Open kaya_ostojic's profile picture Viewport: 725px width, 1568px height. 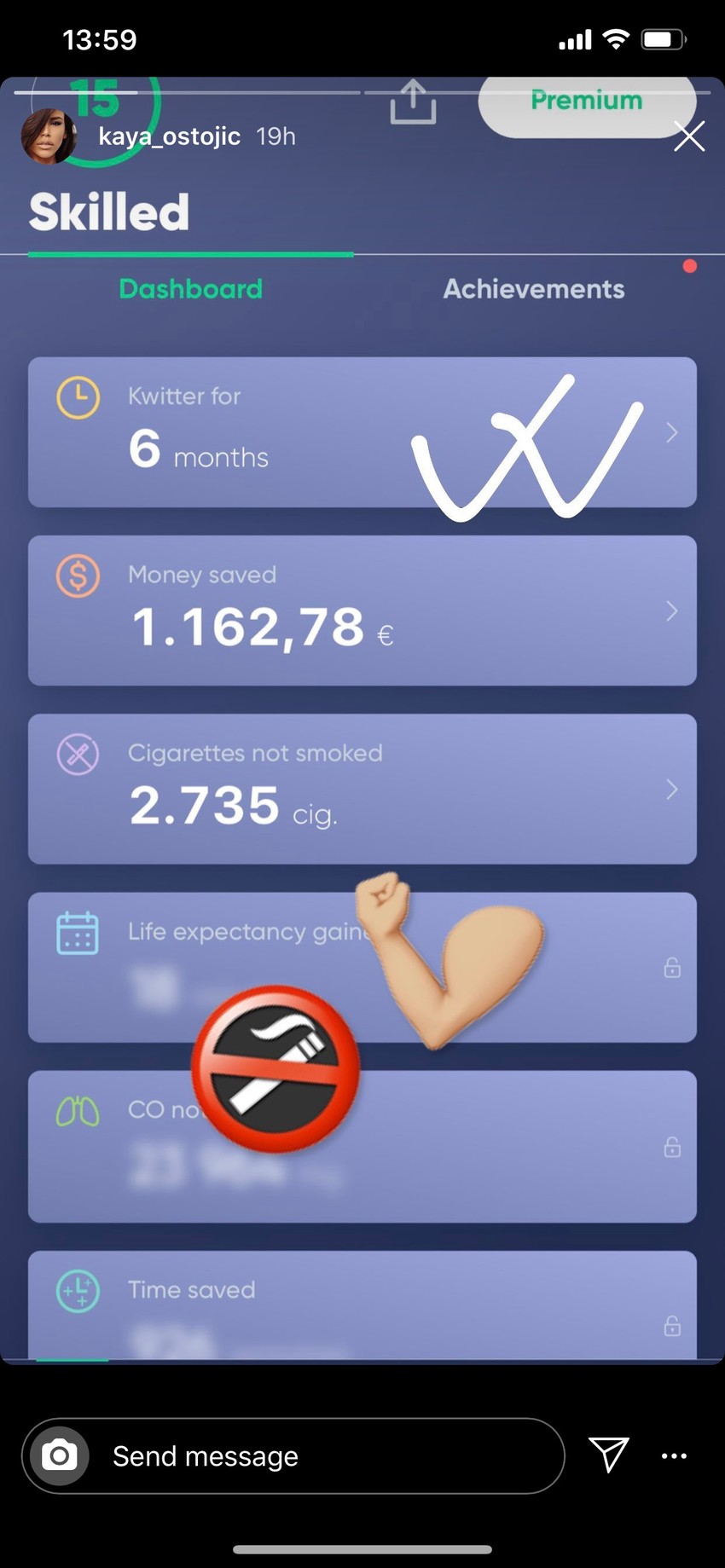point(48,136)
